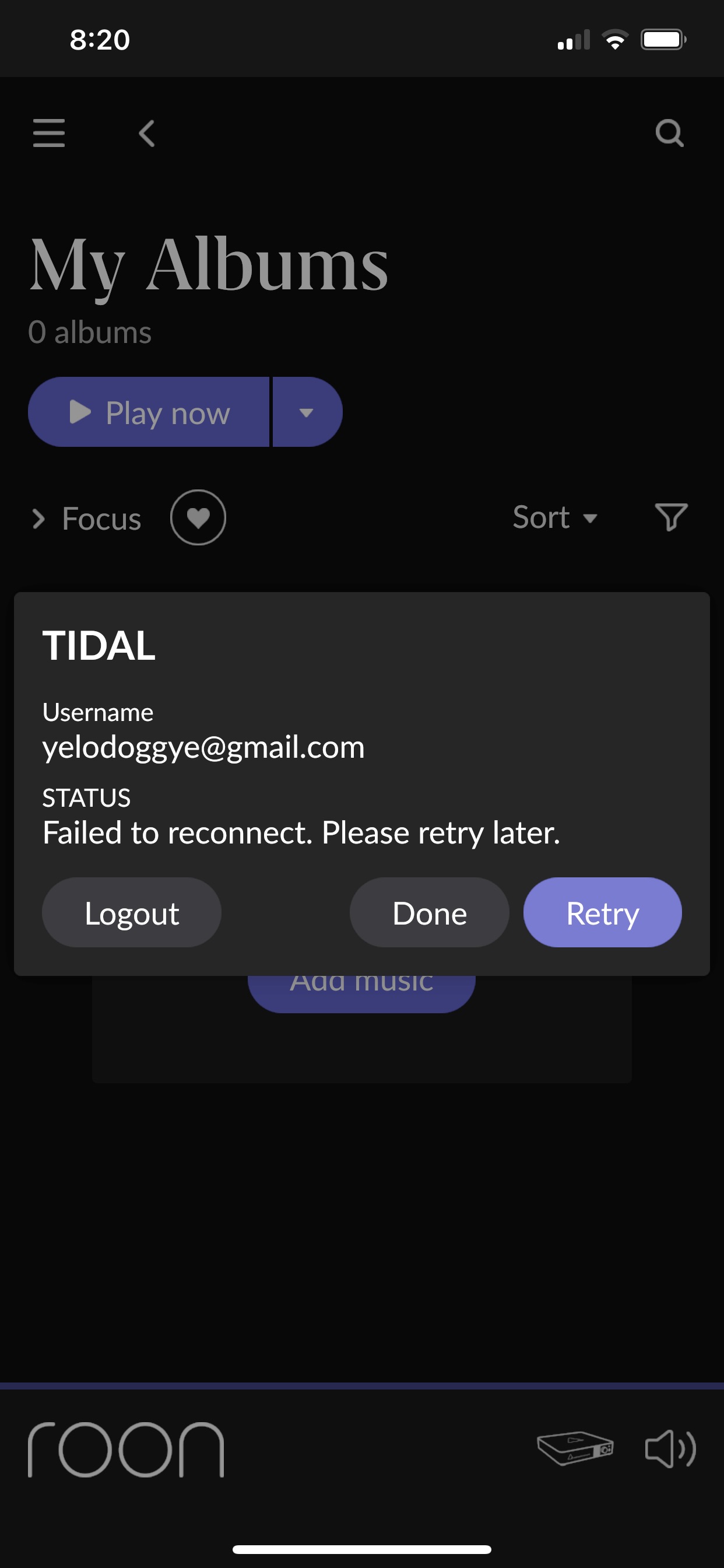Retry the TIDAL connection
724x1568 pixels.
point(602,912)
